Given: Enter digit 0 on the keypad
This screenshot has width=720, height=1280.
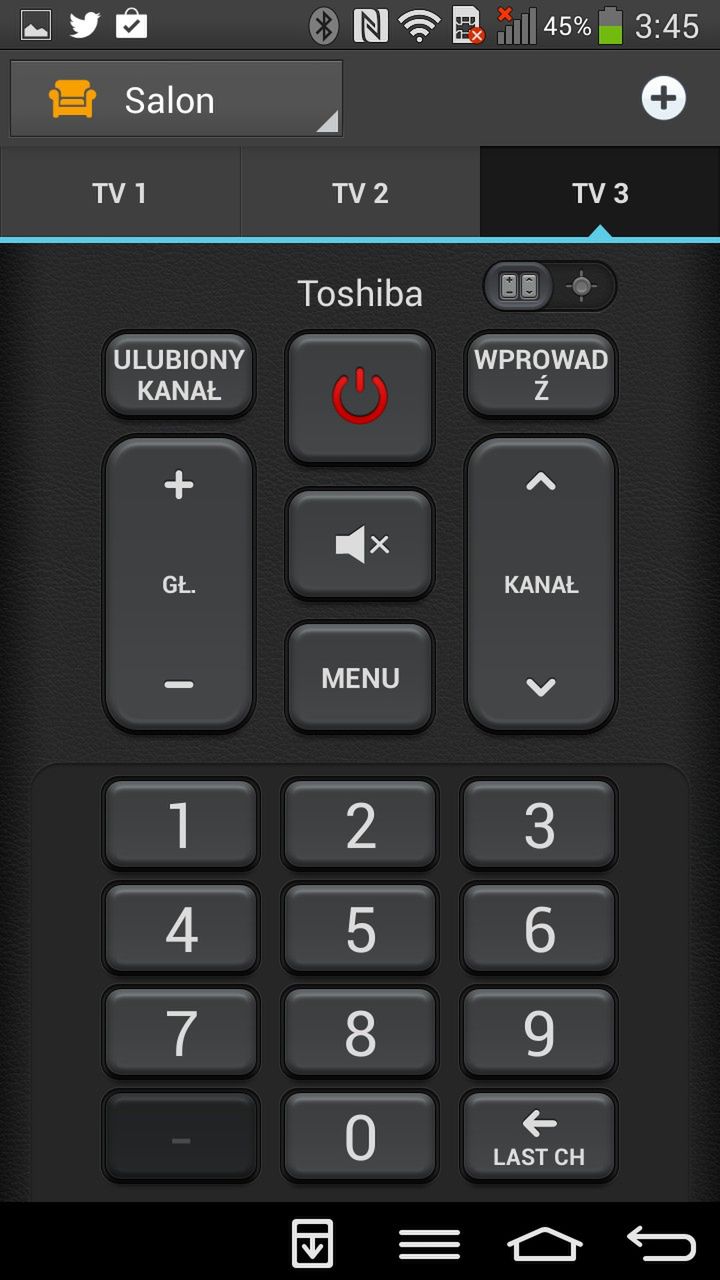Looking at the screenshot, I should click(x=360, y=1137).
